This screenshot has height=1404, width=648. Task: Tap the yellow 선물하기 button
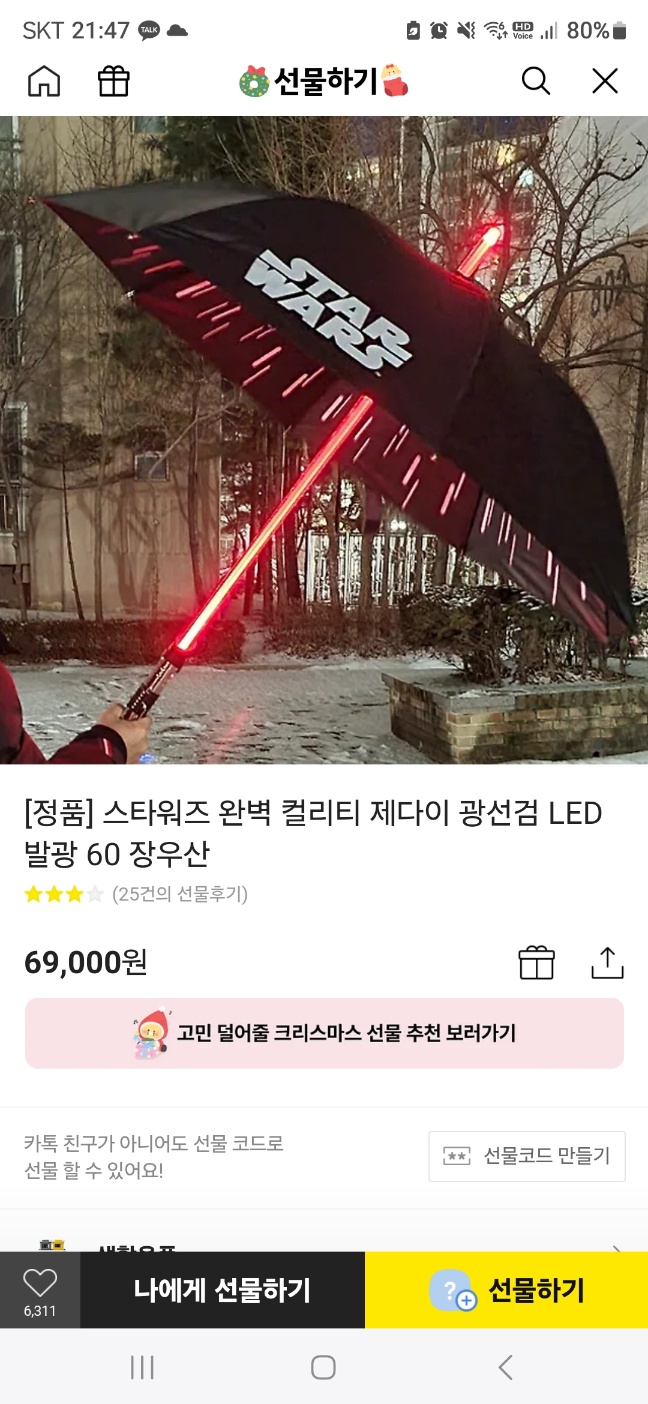[x=506, y=1290]
